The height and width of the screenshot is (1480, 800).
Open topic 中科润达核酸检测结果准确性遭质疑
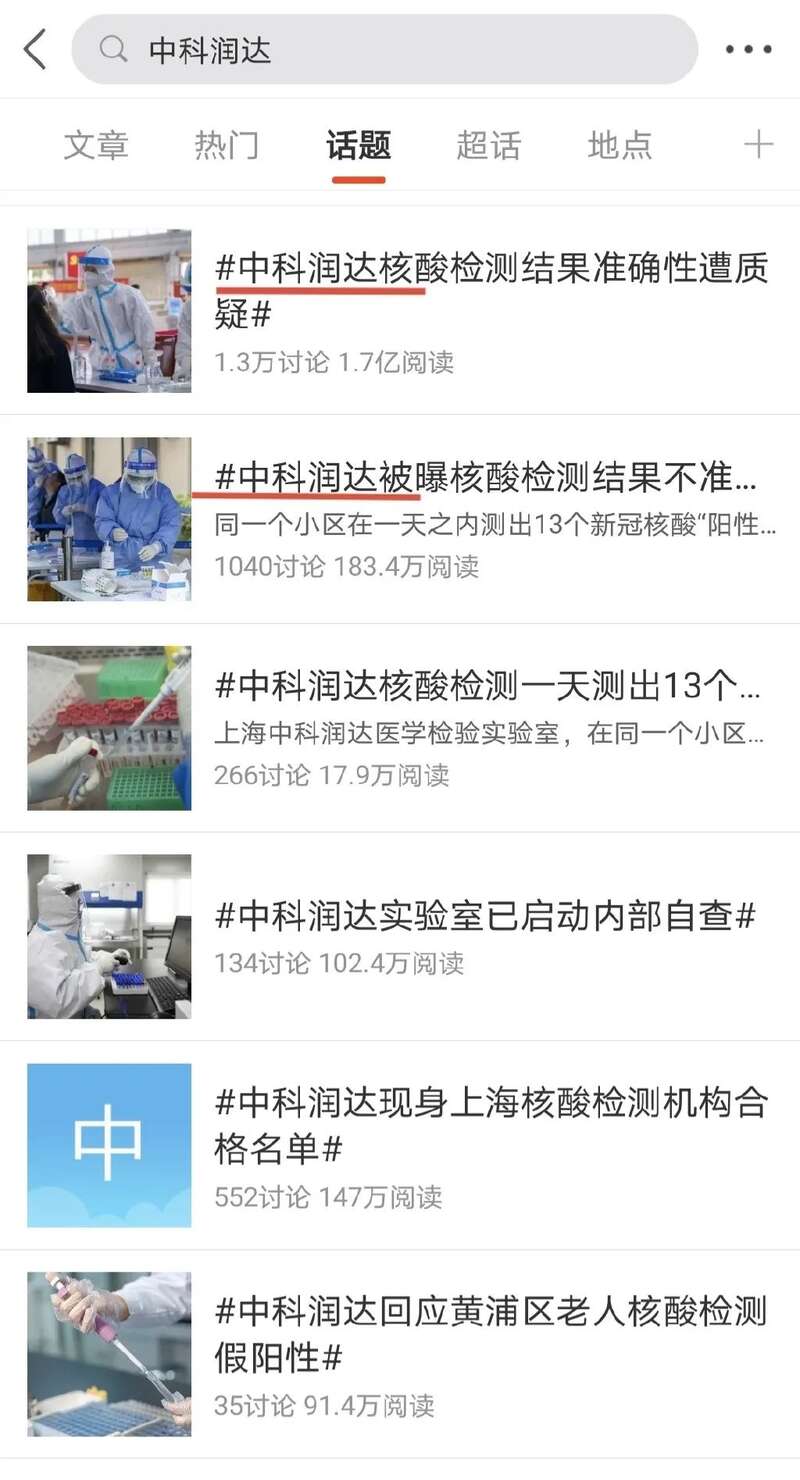coord(490,292)
